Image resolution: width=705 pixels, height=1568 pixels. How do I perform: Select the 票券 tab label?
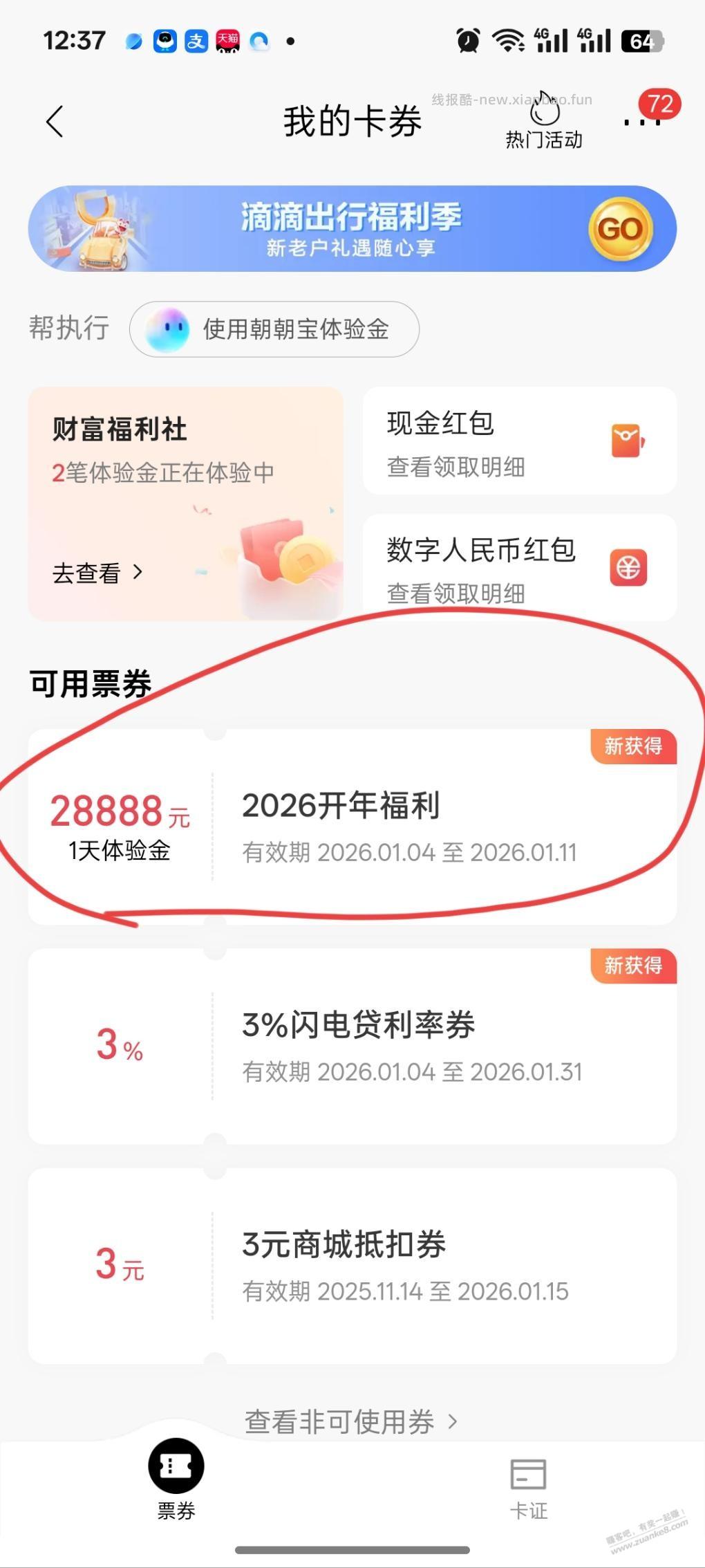(x=176, y=1511)
